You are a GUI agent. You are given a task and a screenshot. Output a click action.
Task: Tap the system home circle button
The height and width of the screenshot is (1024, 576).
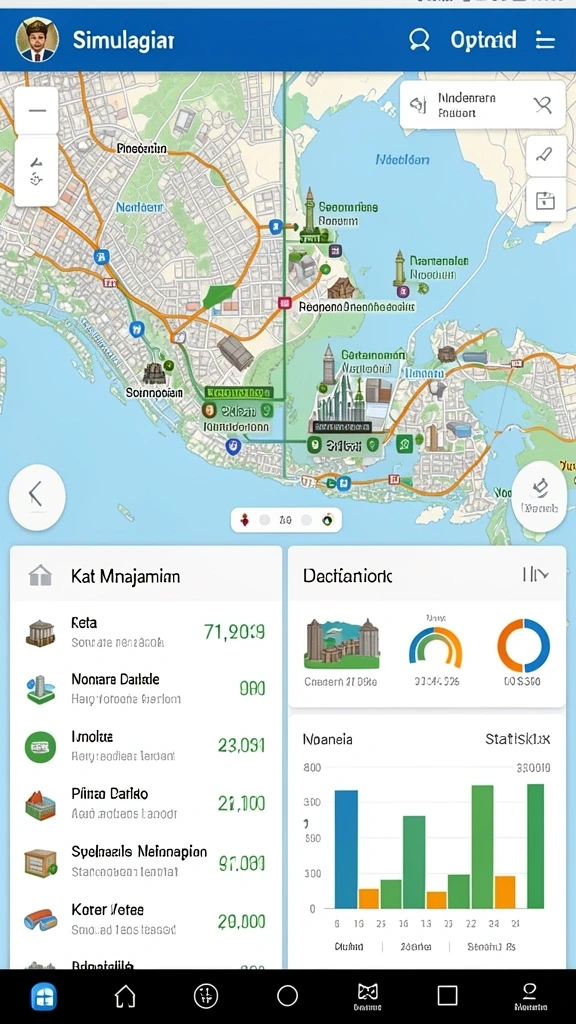coord(287,996)
